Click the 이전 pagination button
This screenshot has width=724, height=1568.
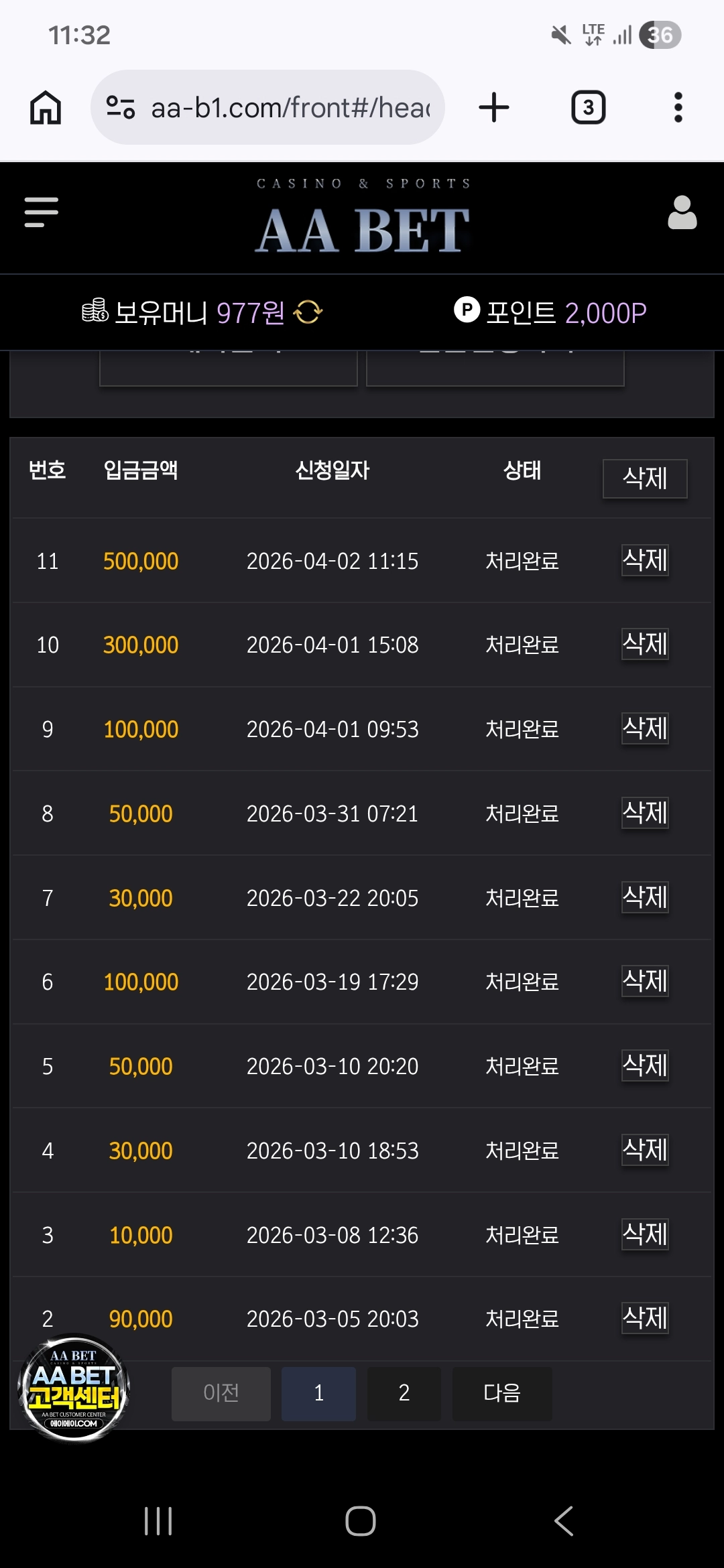221,1394
